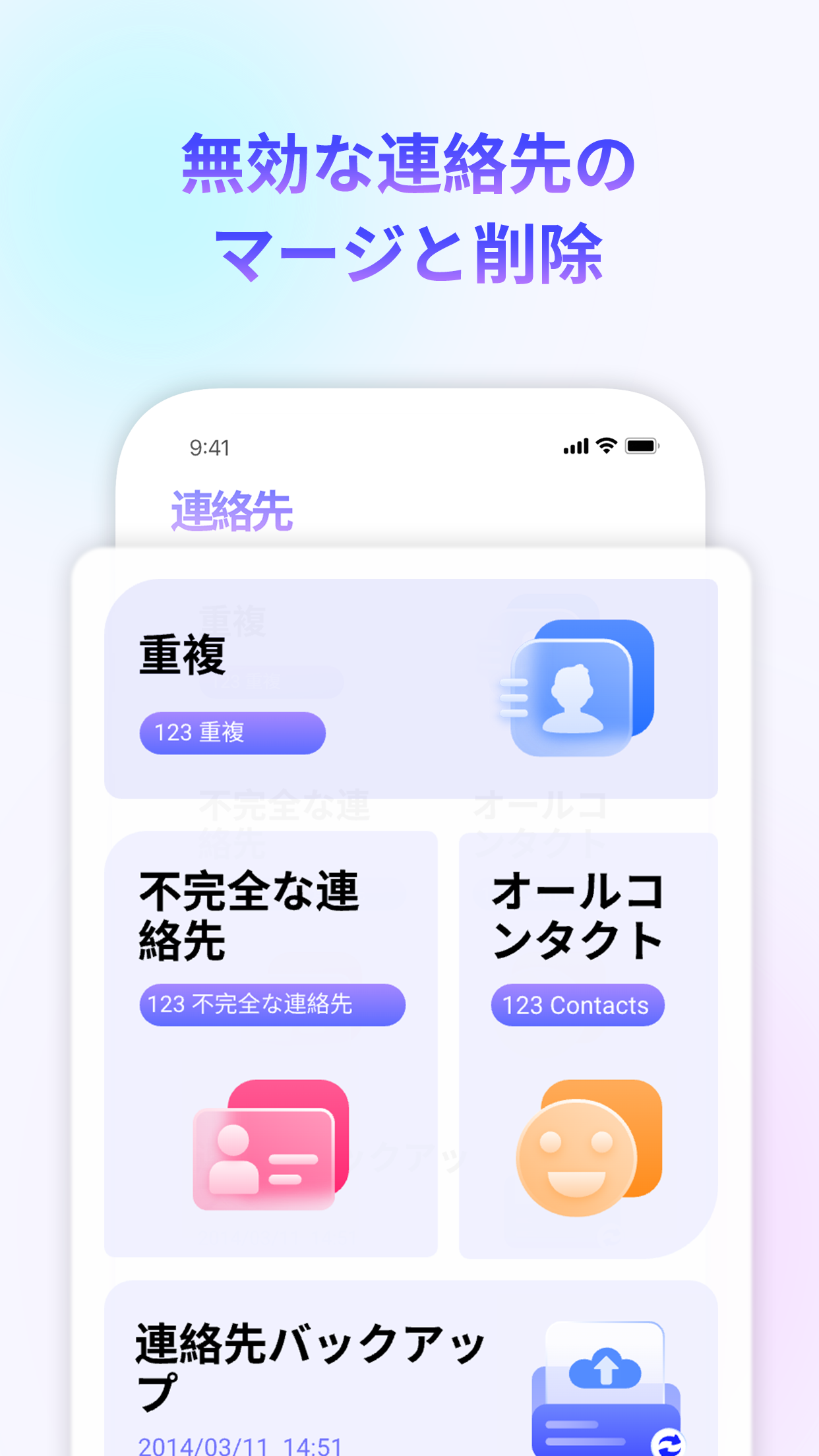The height and width of the screenshot is (1456, 819).
Task: Tap the blue duplicate contacts icon
Action: click(580, 689)
